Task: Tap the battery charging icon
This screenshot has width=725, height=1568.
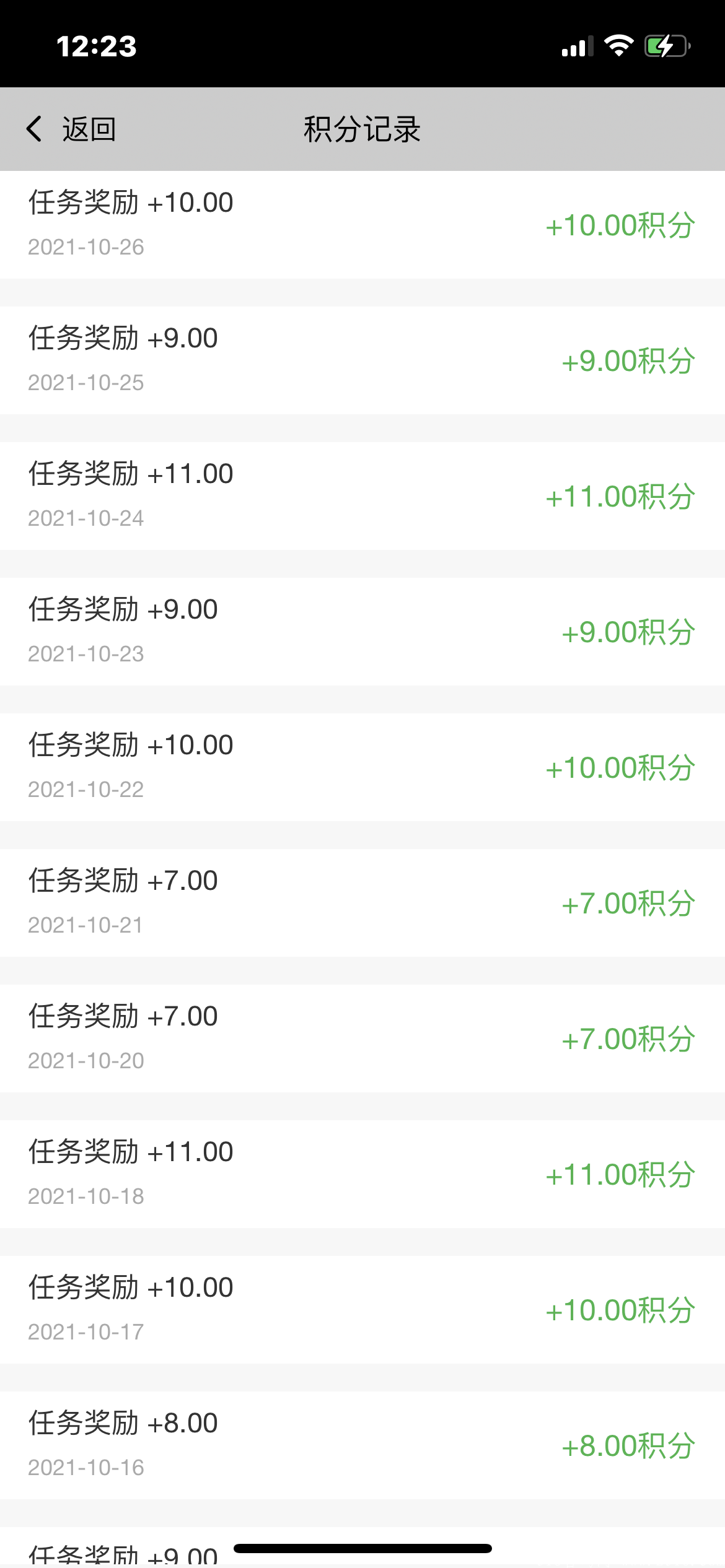Action: (x=668, y=45)
